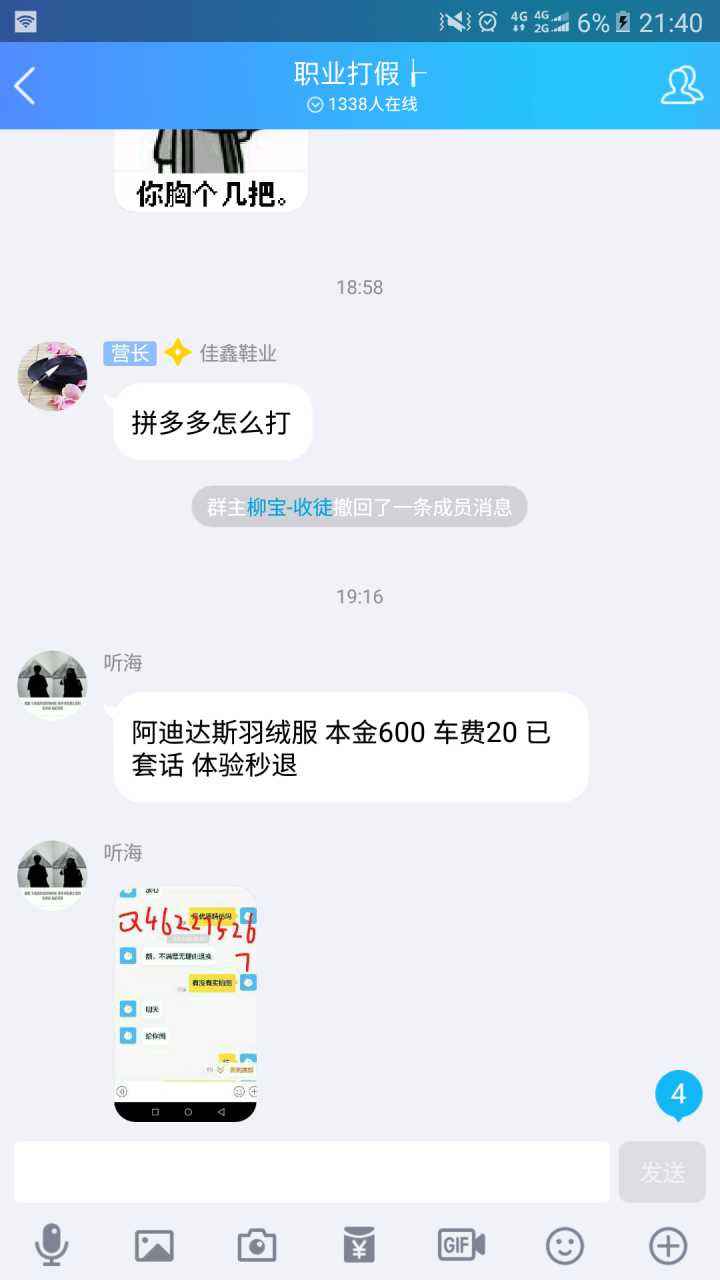
Task: Open the sticker image saying 你胸个几把
Action: (x=211, y=170)
